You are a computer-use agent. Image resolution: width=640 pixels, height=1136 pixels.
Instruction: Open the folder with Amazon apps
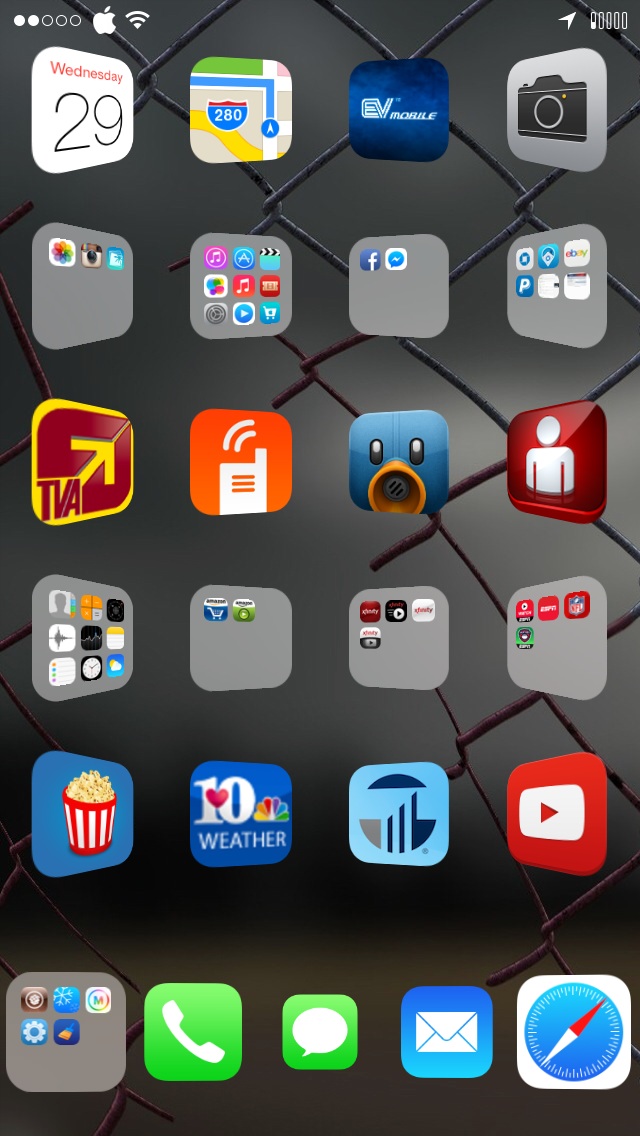pyautogui.click(x=241, y=638)
